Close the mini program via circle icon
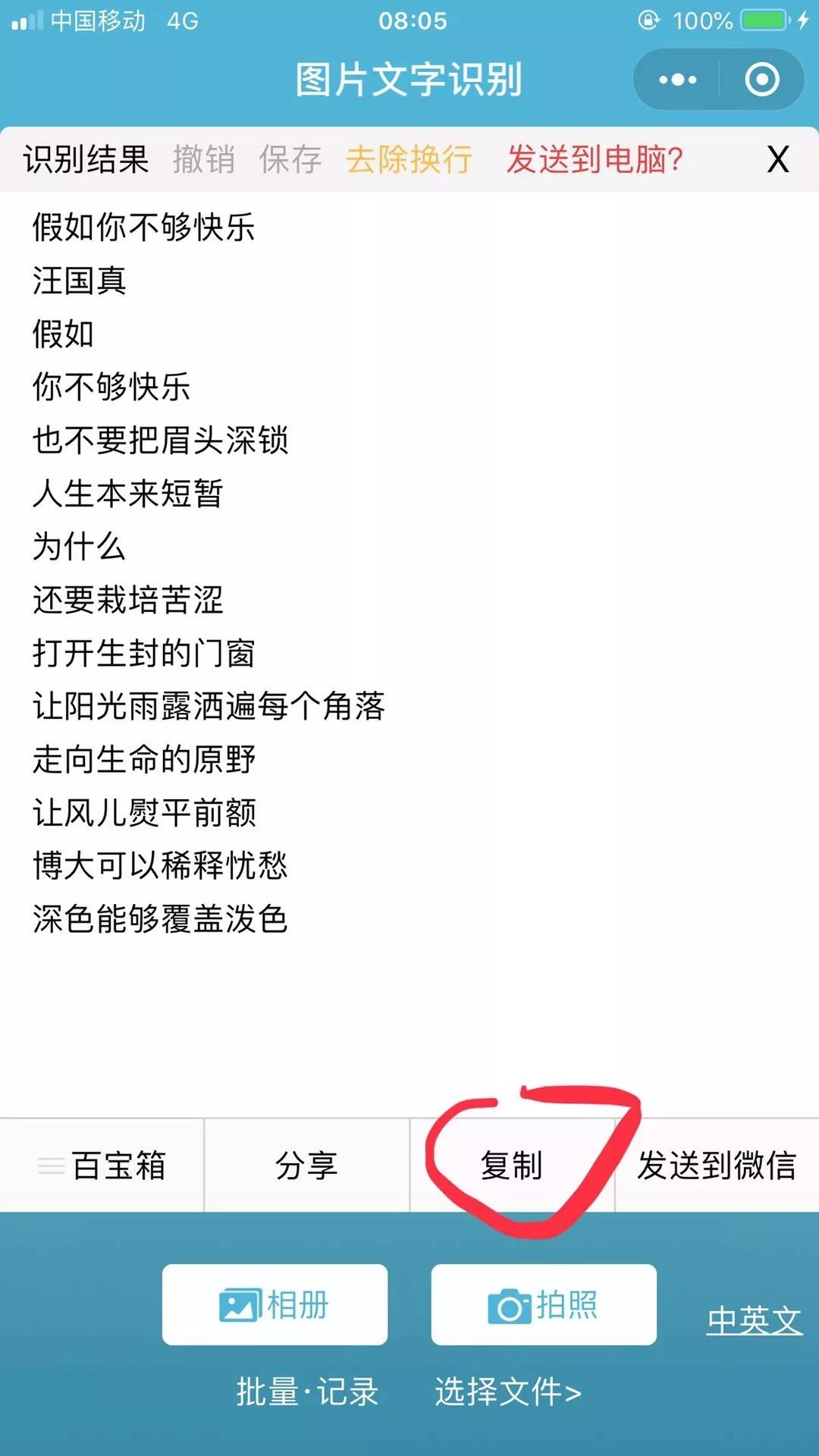 click(x=761, y=80)
